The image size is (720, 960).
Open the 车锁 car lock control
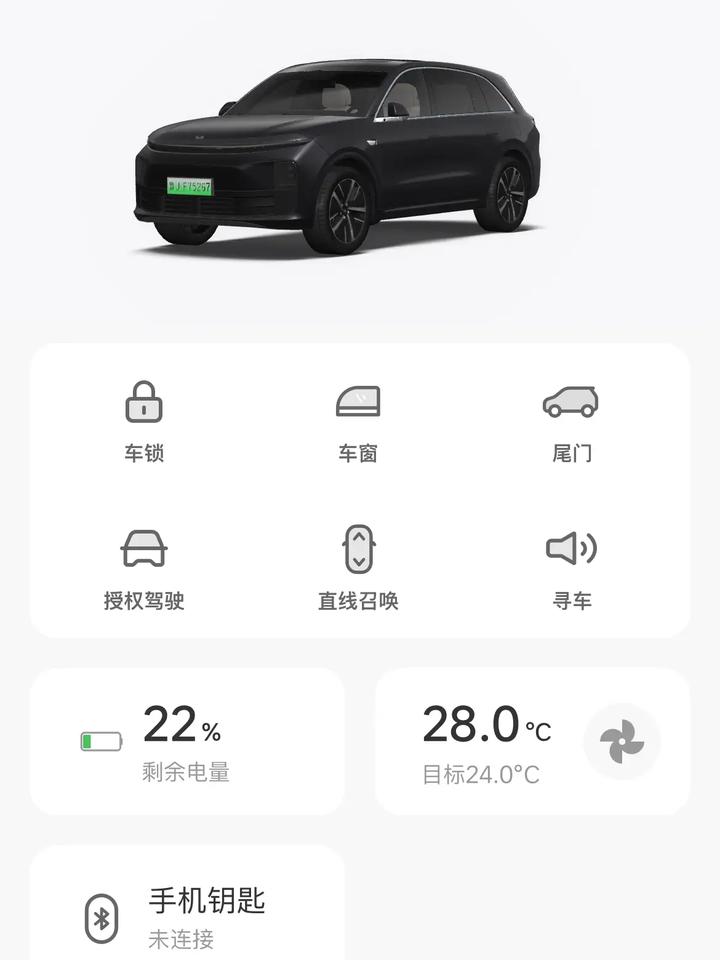click(144, 420)
